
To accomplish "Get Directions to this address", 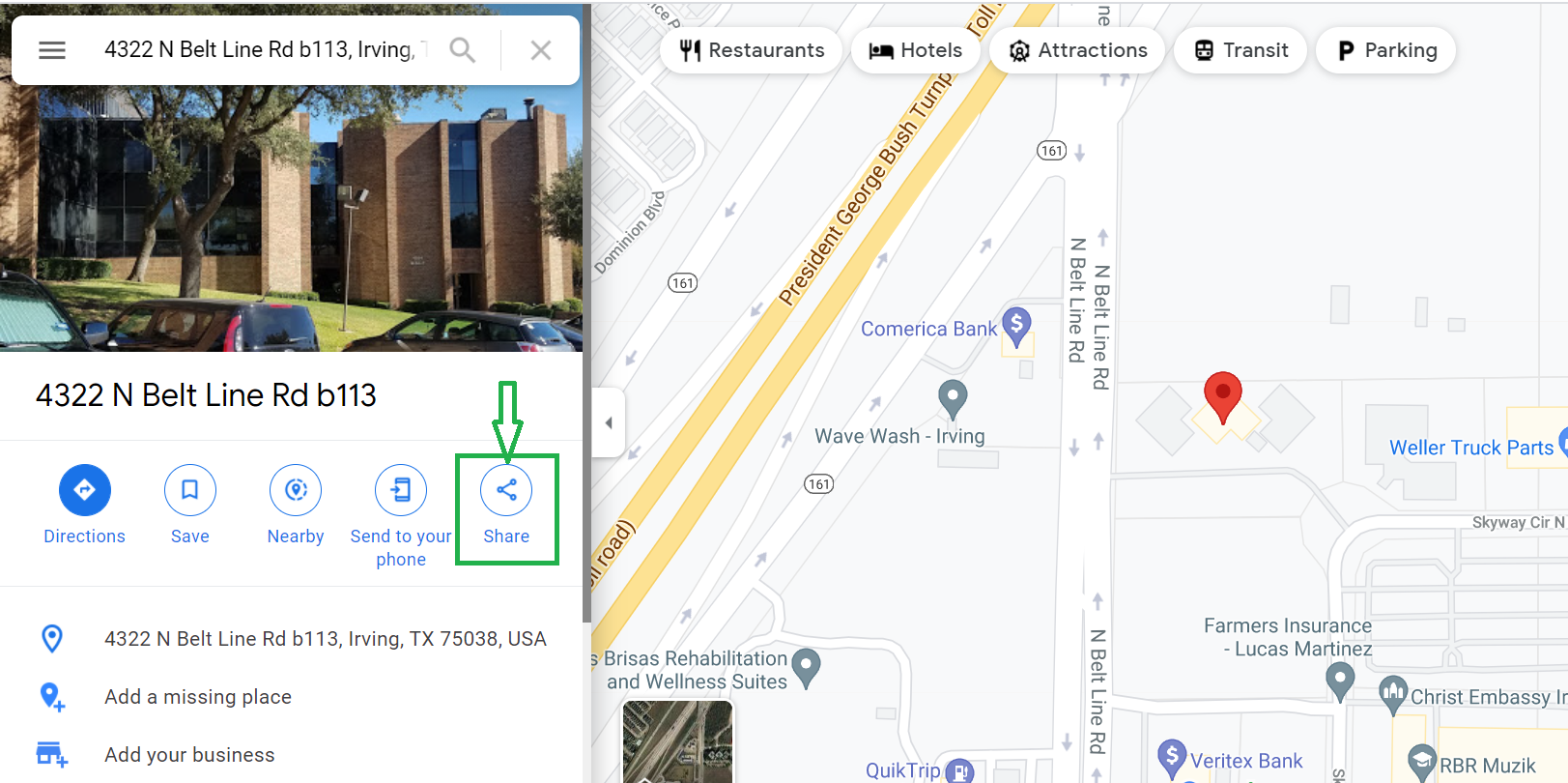I will [84, 491].
